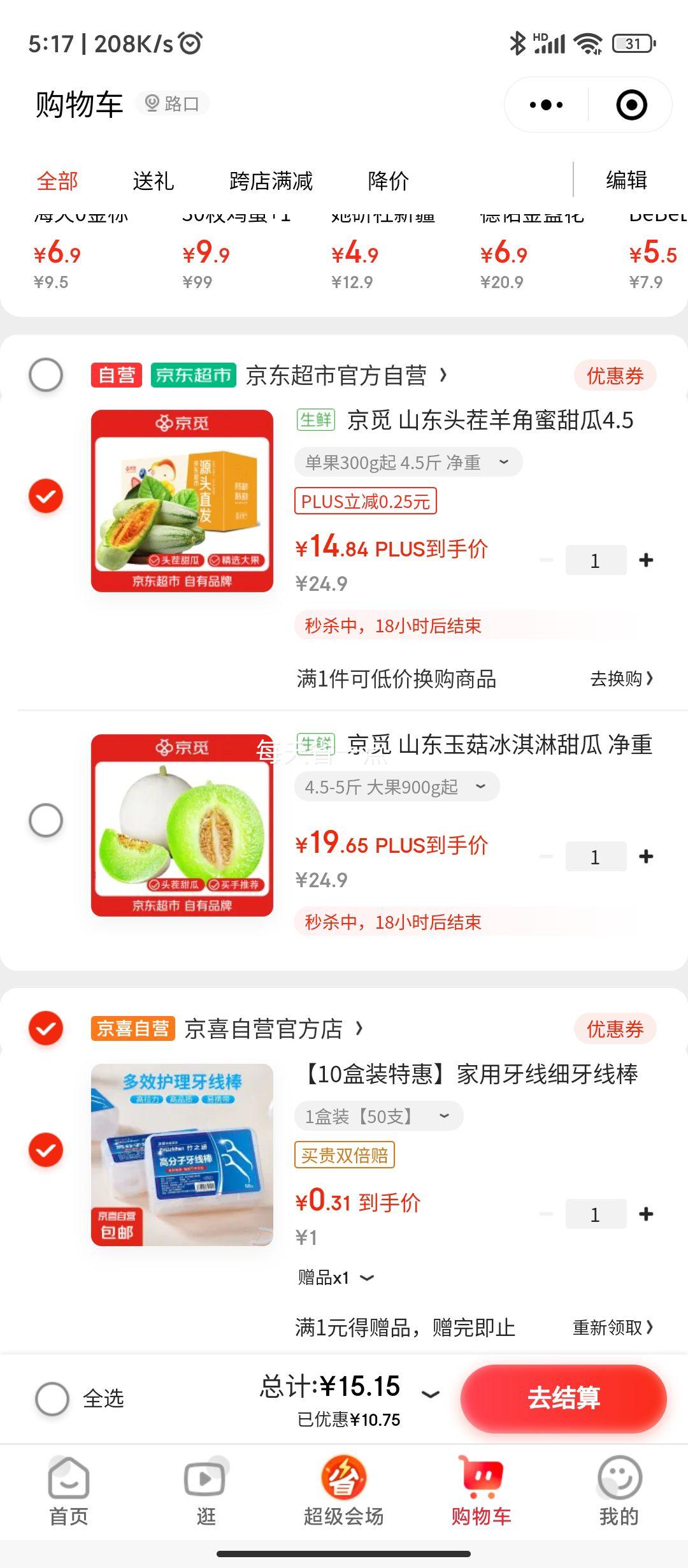688x1568 pixels.
Task: Tap the 逛 video browse icon
Action: pyautogui.click(x=206, y=1485)
